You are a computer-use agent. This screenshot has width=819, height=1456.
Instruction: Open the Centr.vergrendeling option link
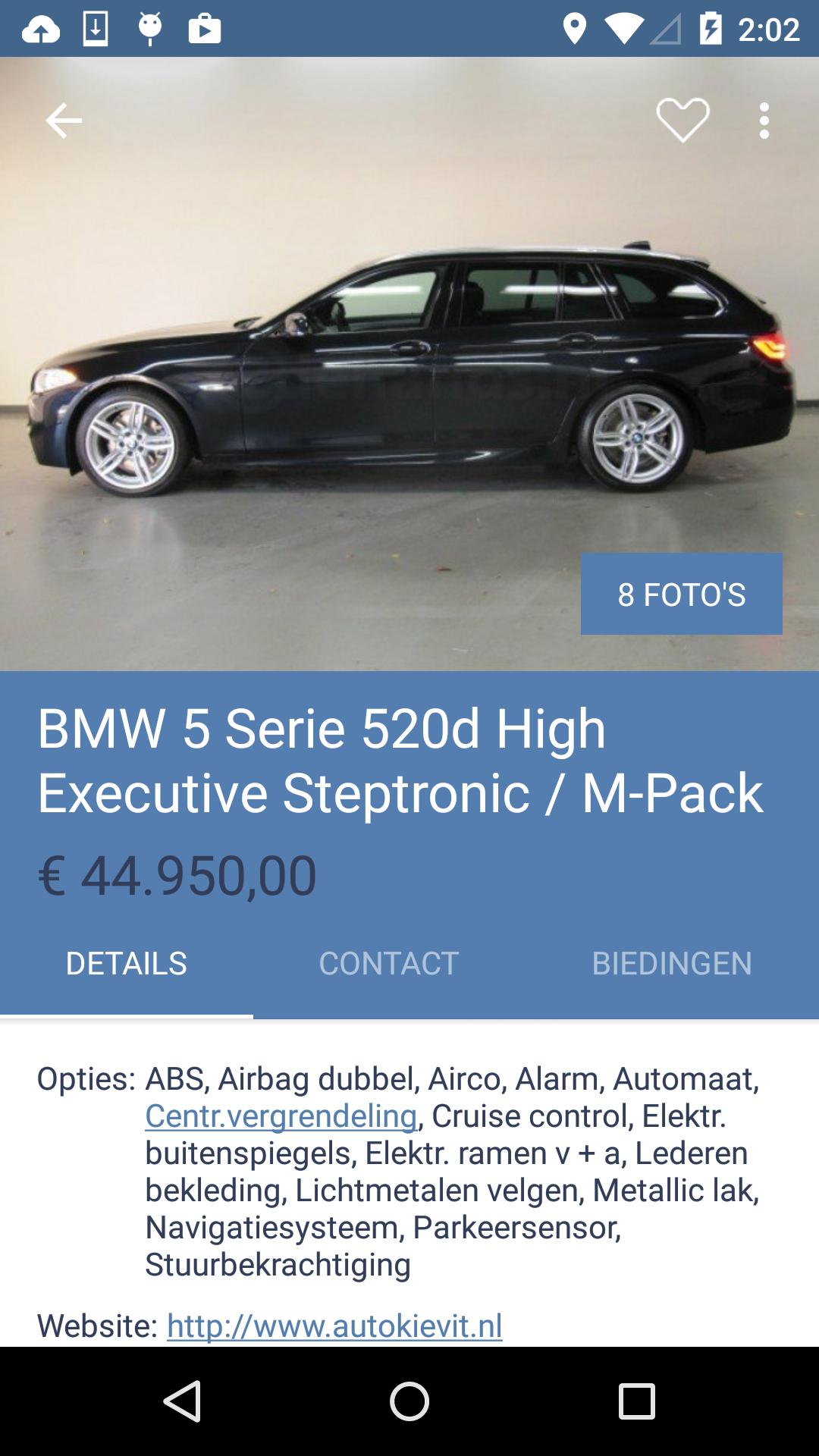point(281,1116)
